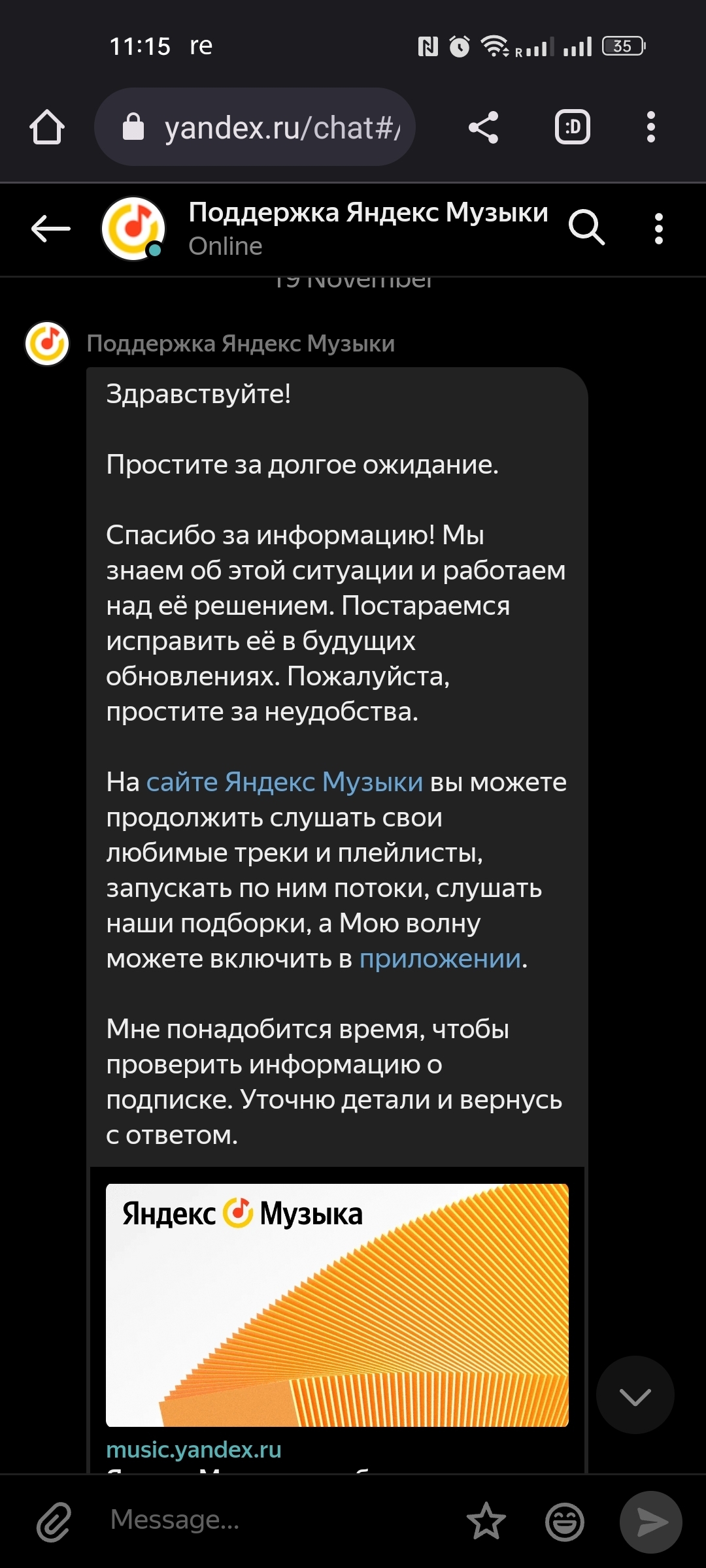The image size is (706, 1568).
Task: Tap the star icon in message bar
Action: coord(486,1521)
